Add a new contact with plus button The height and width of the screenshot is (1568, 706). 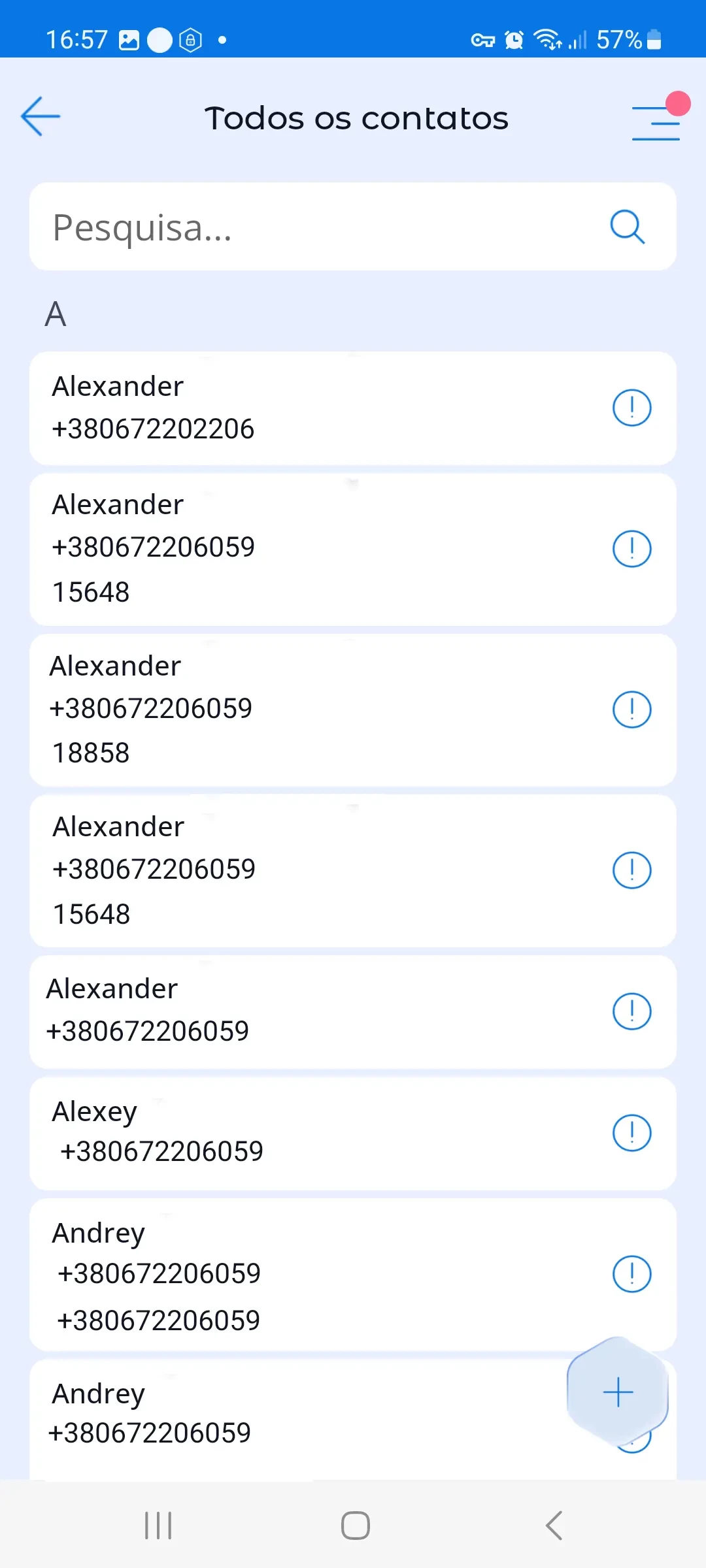click(618, 1392)
